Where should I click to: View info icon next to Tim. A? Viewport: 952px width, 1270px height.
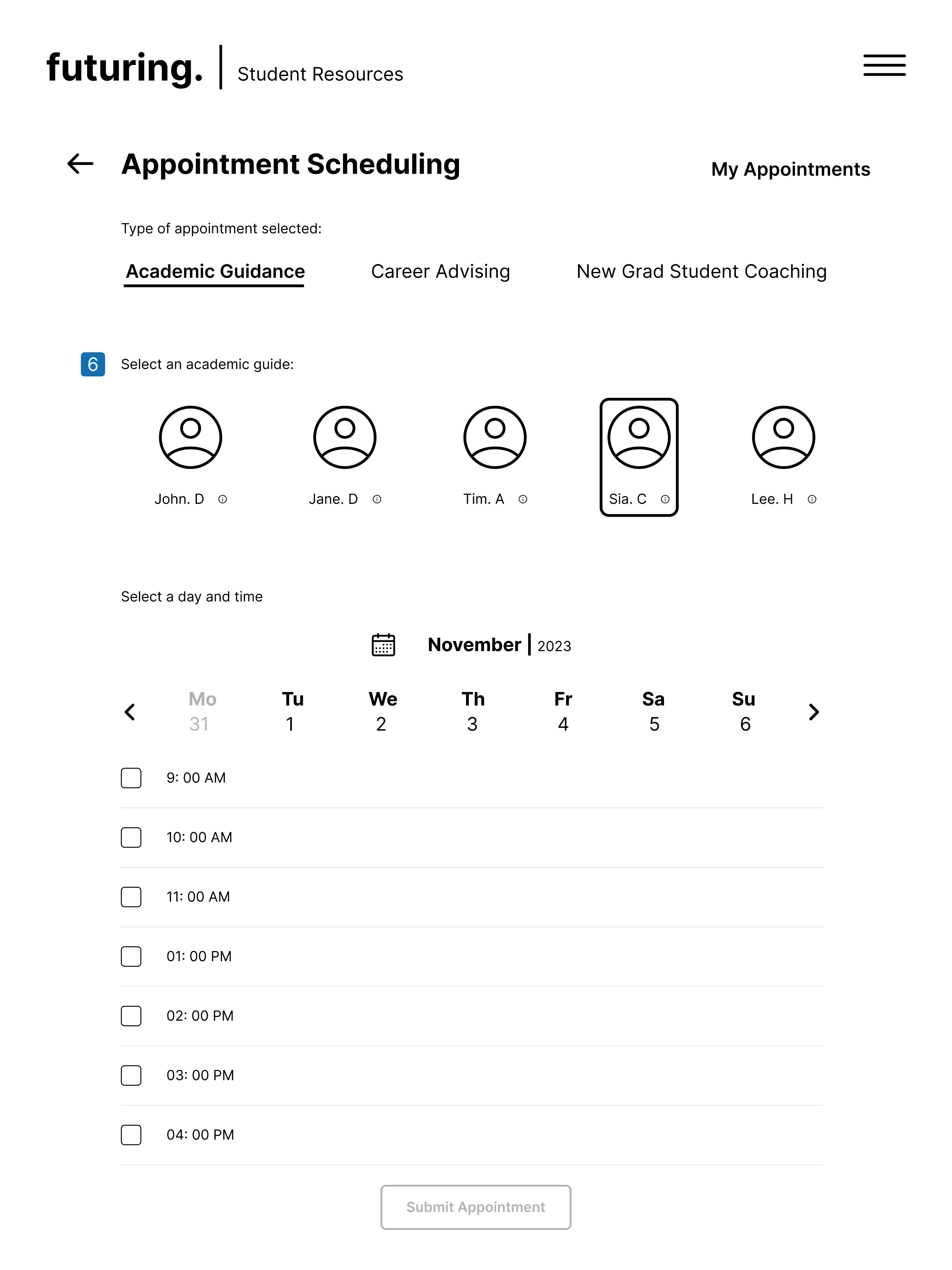[x=523, y=500]
